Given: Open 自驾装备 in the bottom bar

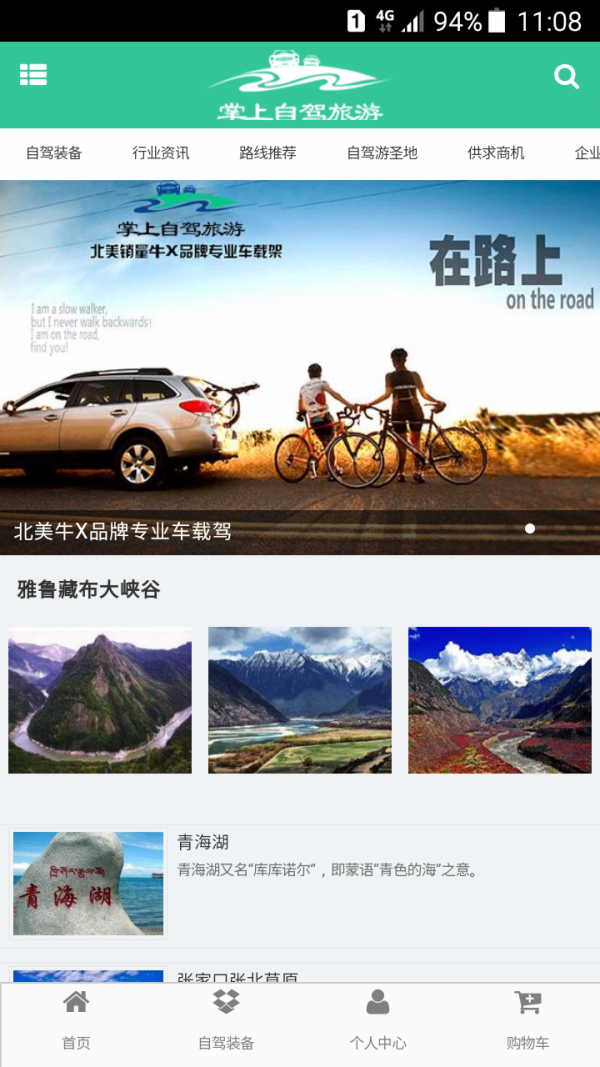Looking at the screenshot, I should coord(226,1020).
